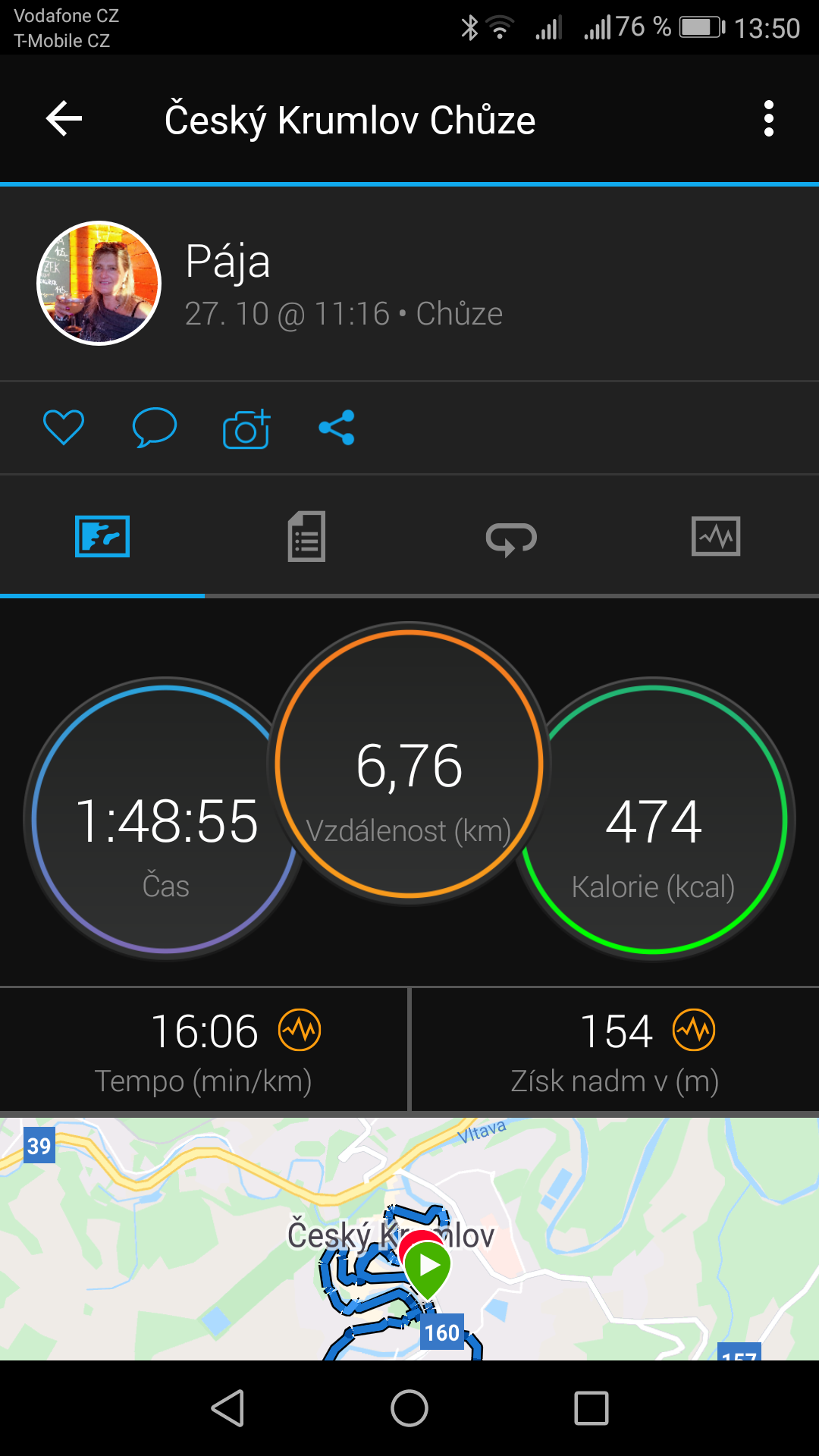Image resolution: width=819 pixels, height=1456 pixels.
Task: Share this walking activity
Action: 337,427
